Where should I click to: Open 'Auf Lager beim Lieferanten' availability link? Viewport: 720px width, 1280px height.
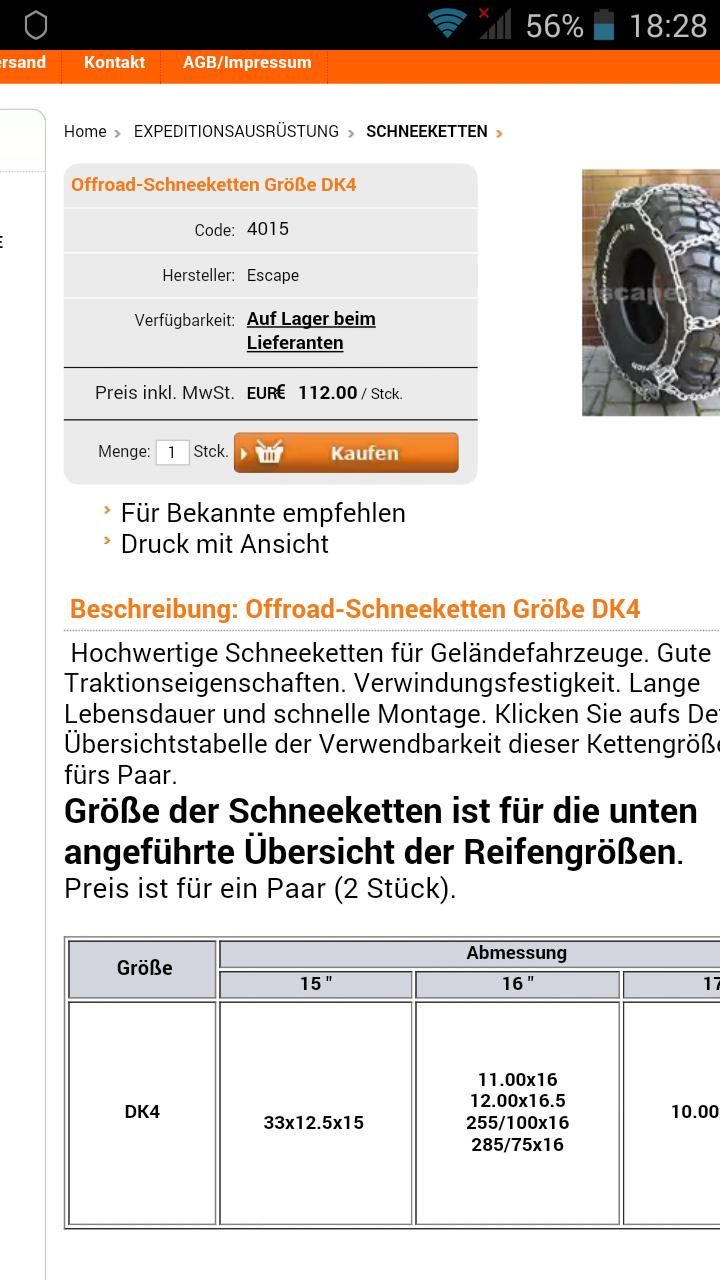[x=311, y=331]
